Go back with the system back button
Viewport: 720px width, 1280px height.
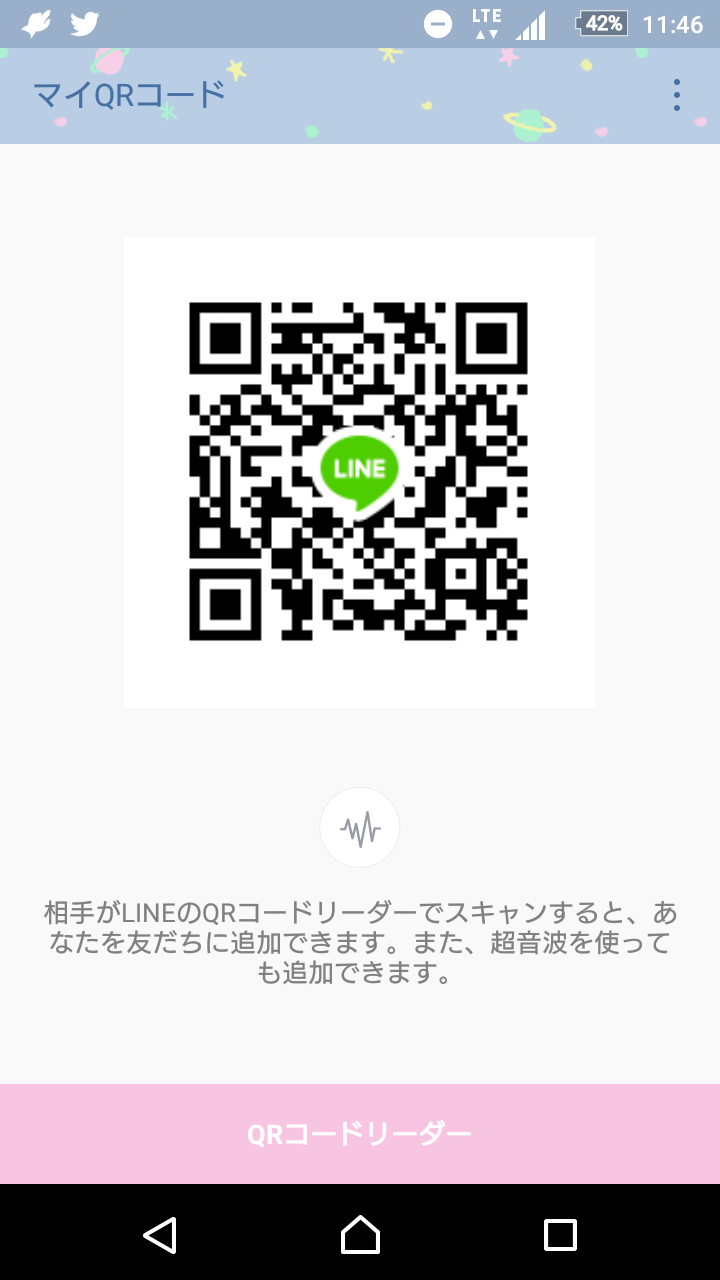(160, 1234)
